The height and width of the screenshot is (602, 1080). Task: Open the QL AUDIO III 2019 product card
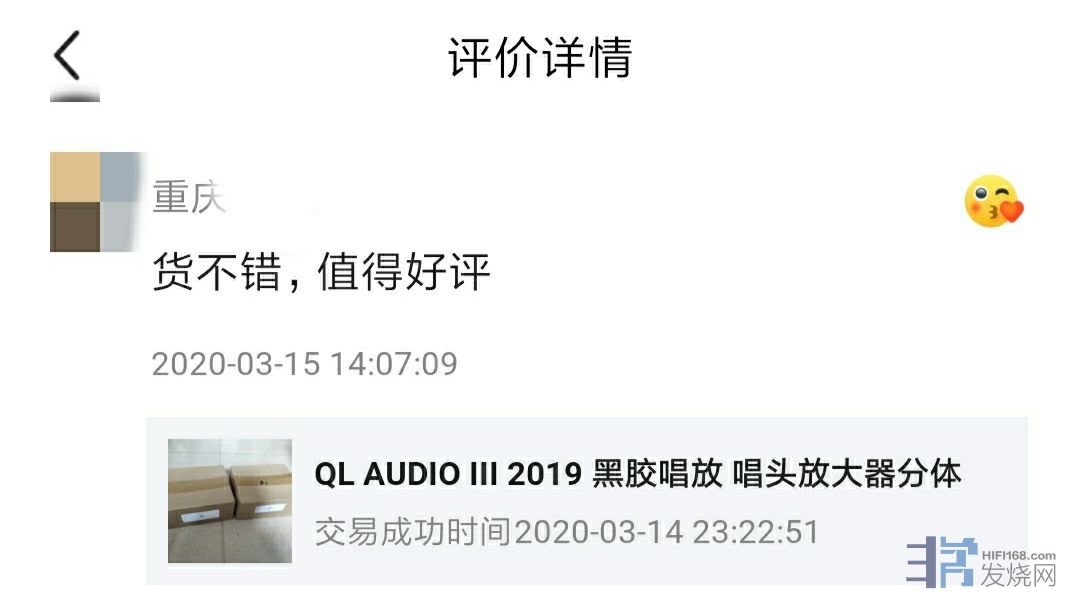586,501
